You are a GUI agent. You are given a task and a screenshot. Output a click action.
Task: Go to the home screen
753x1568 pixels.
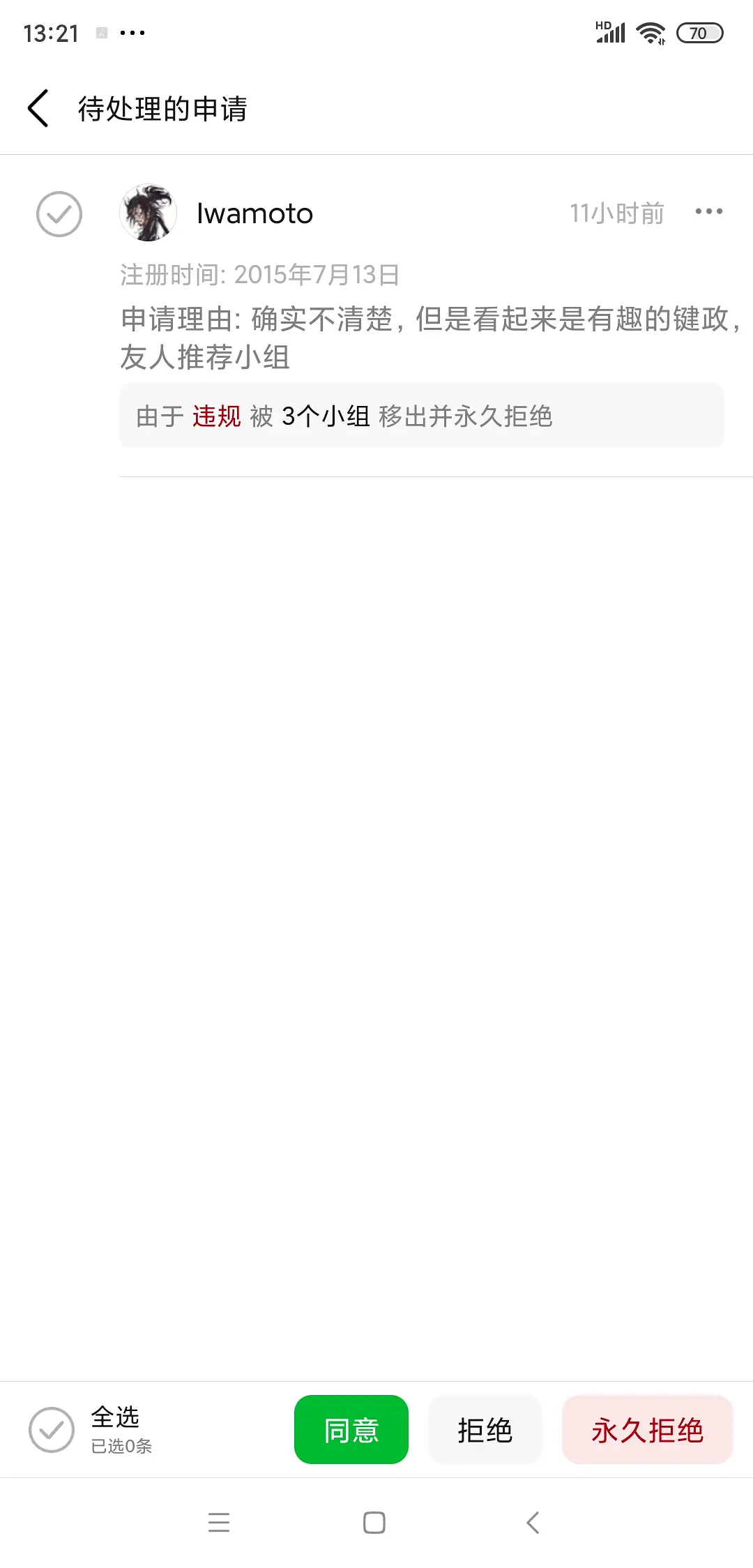coord(374,1522)
